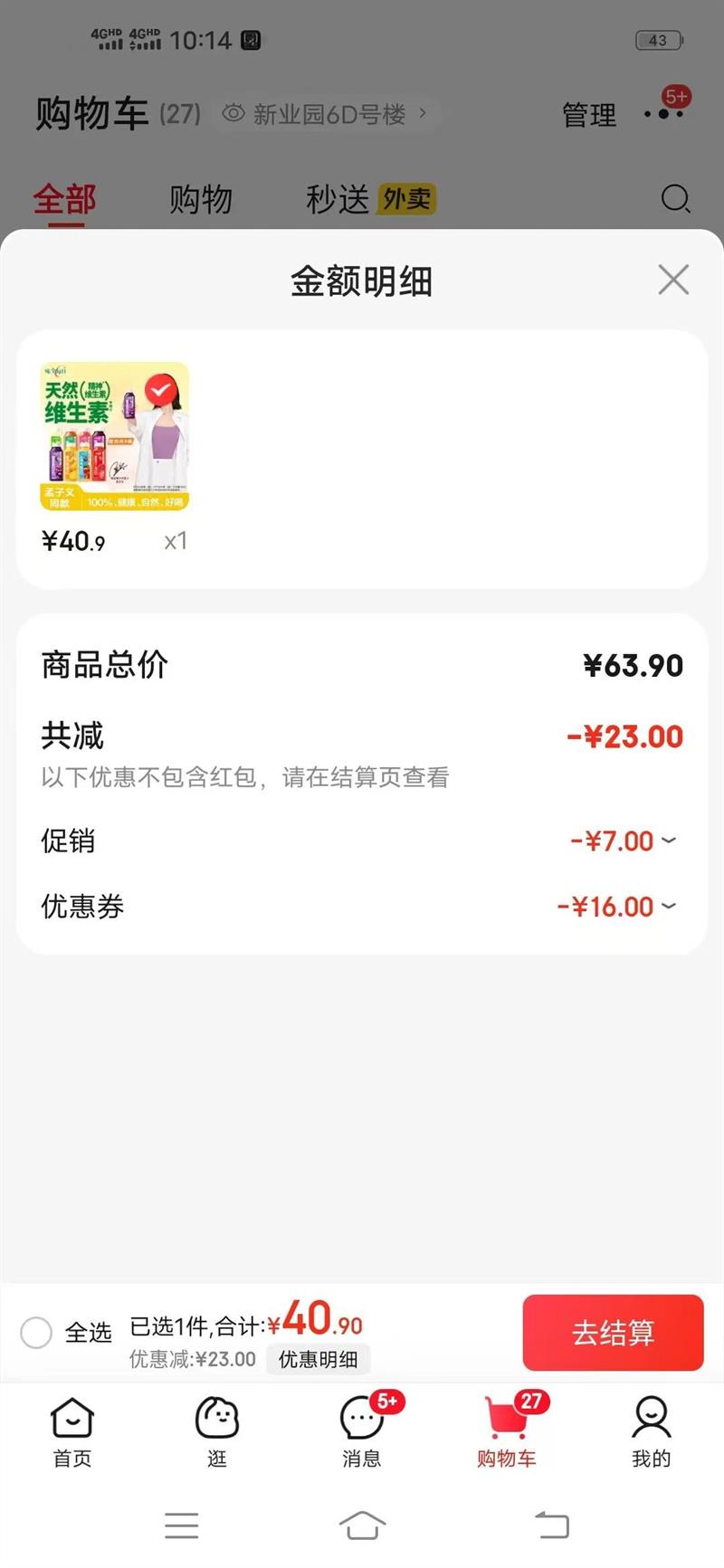Tap 去结算 to check out
Image resolution: width=724 pixels, height=1568 pixels.
tap(613, 1333)
